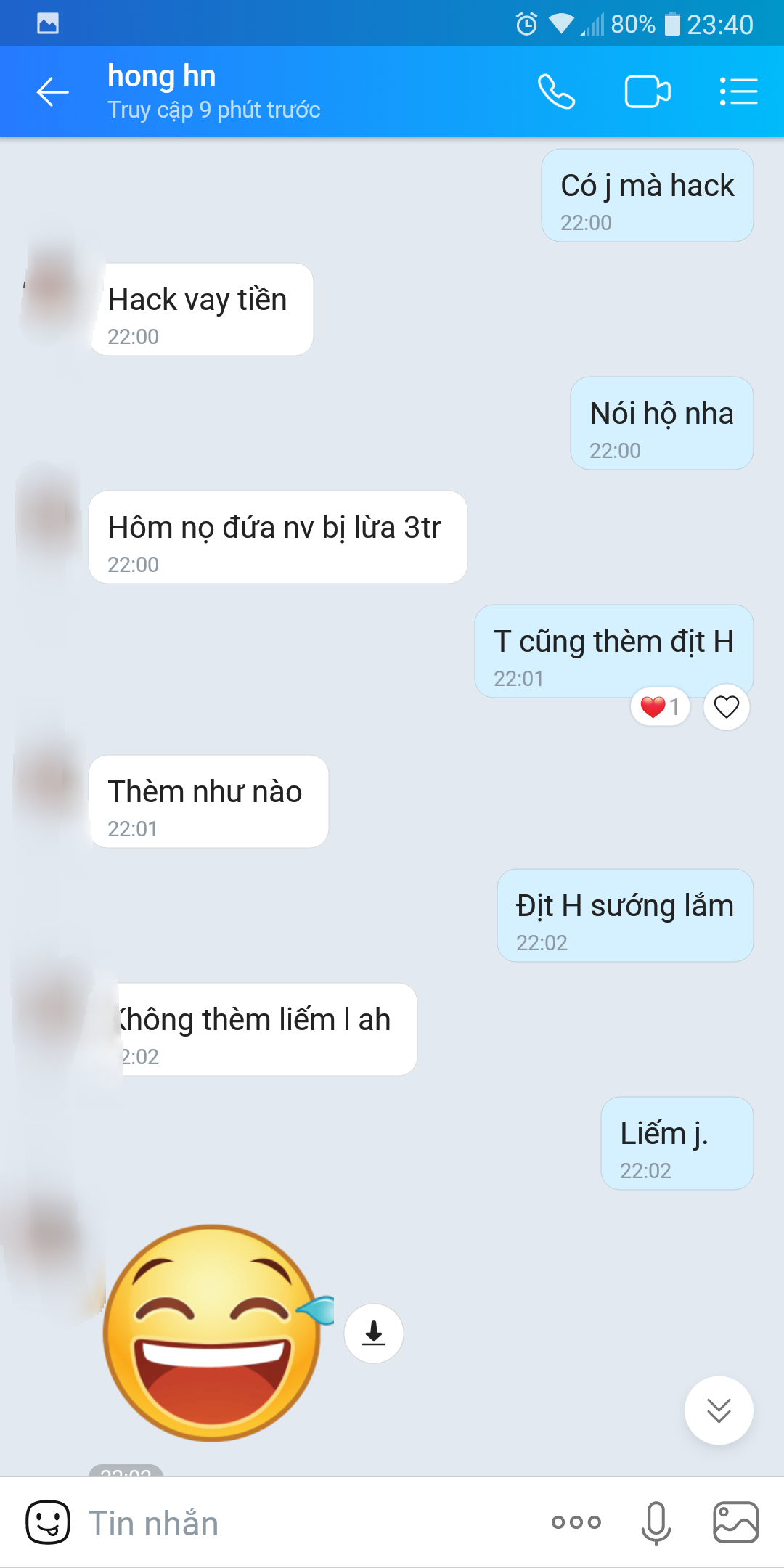This screenshot has width=784, height=1568.
Task: Download the laughing sticker
Action: coord(374,1334)
